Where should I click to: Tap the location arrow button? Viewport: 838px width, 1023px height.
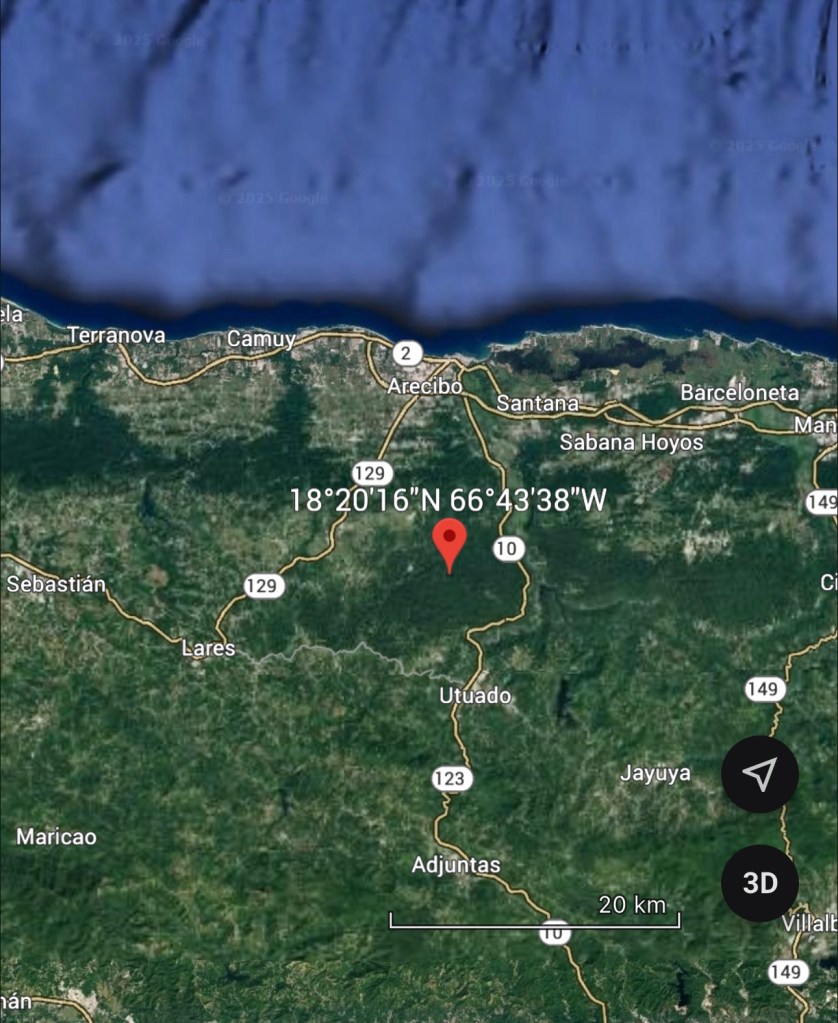click(760, 774)
